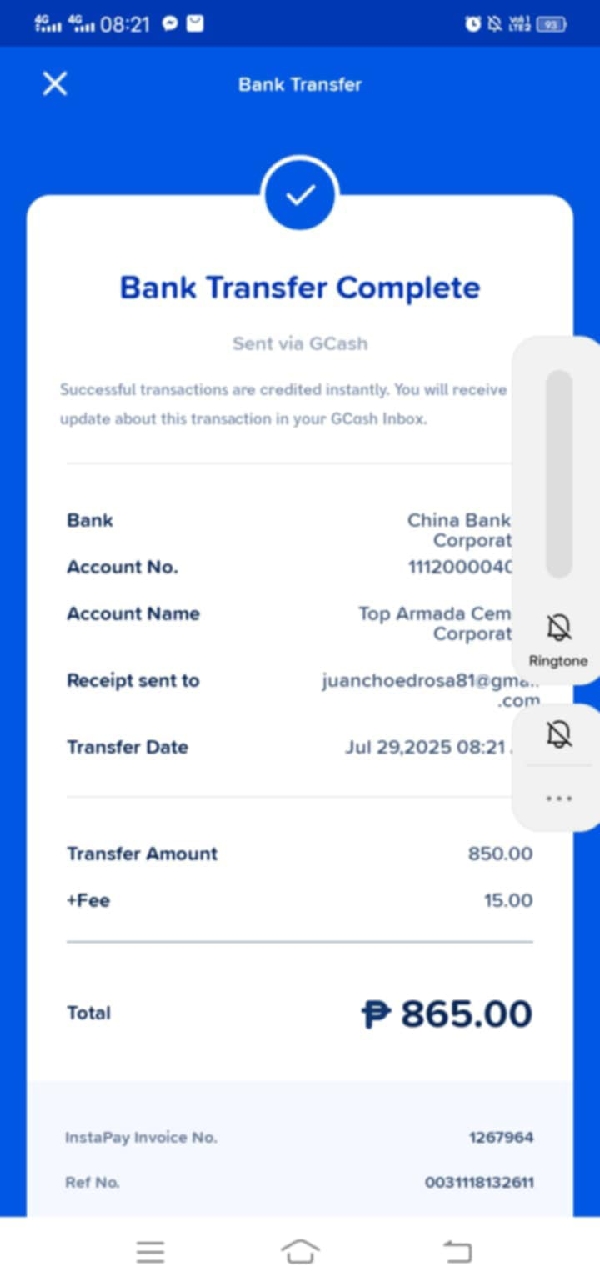Tap the Ringtone mode bell icon

[559, 629]
